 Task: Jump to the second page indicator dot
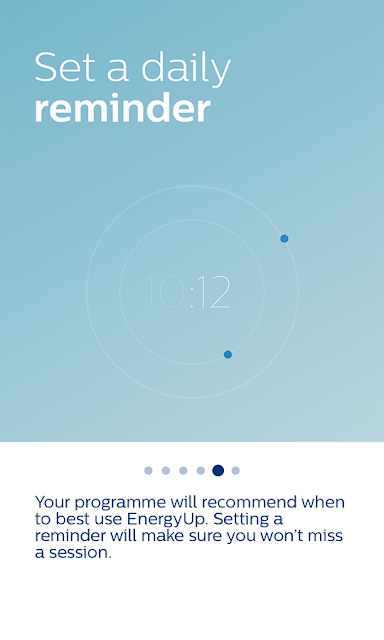(166, 471)
